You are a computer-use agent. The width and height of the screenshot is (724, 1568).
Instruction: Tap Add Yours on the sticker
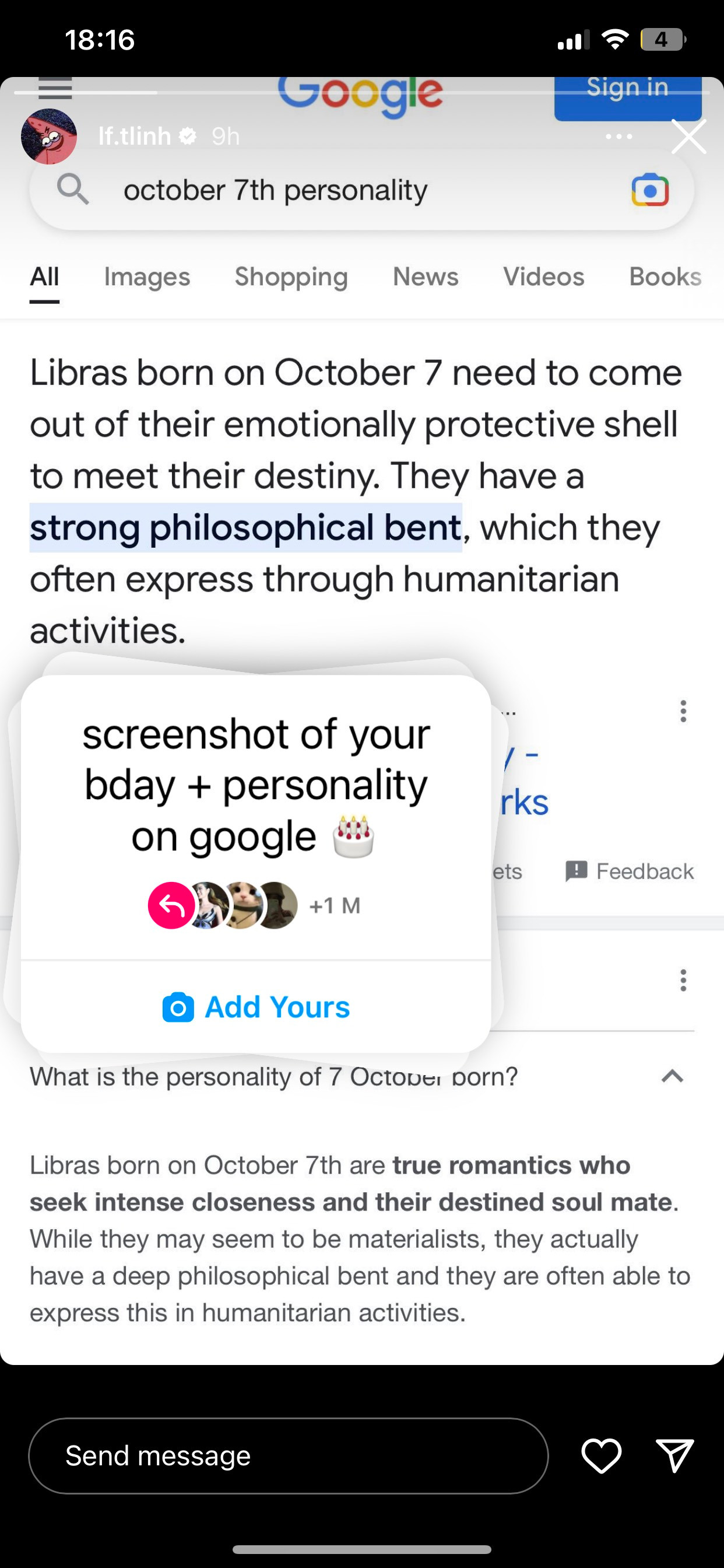tap(256, 1007)
